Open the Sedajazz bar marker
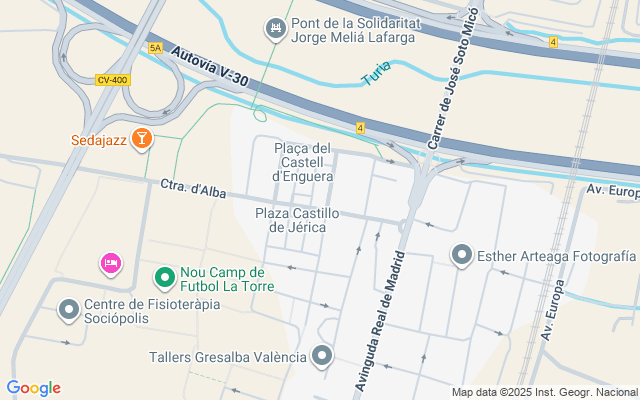This screenshot has width=640, height=400. (142, 139)
